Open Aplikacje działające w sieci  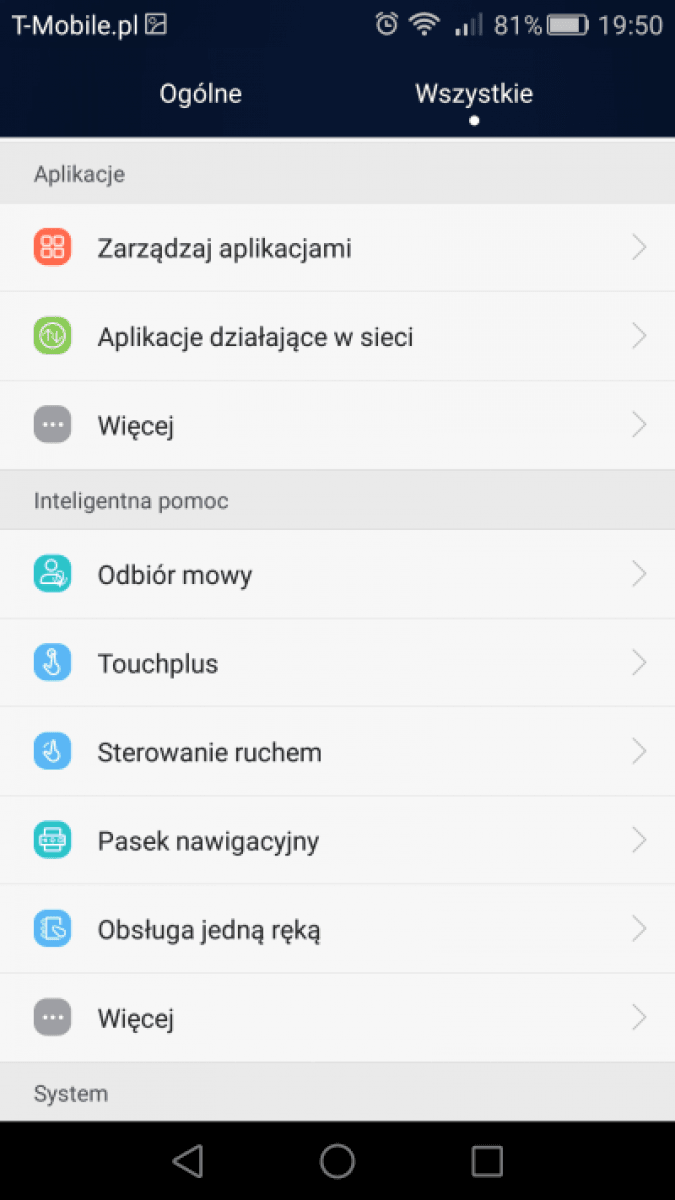pyautogui.click(x=337, y=337)
